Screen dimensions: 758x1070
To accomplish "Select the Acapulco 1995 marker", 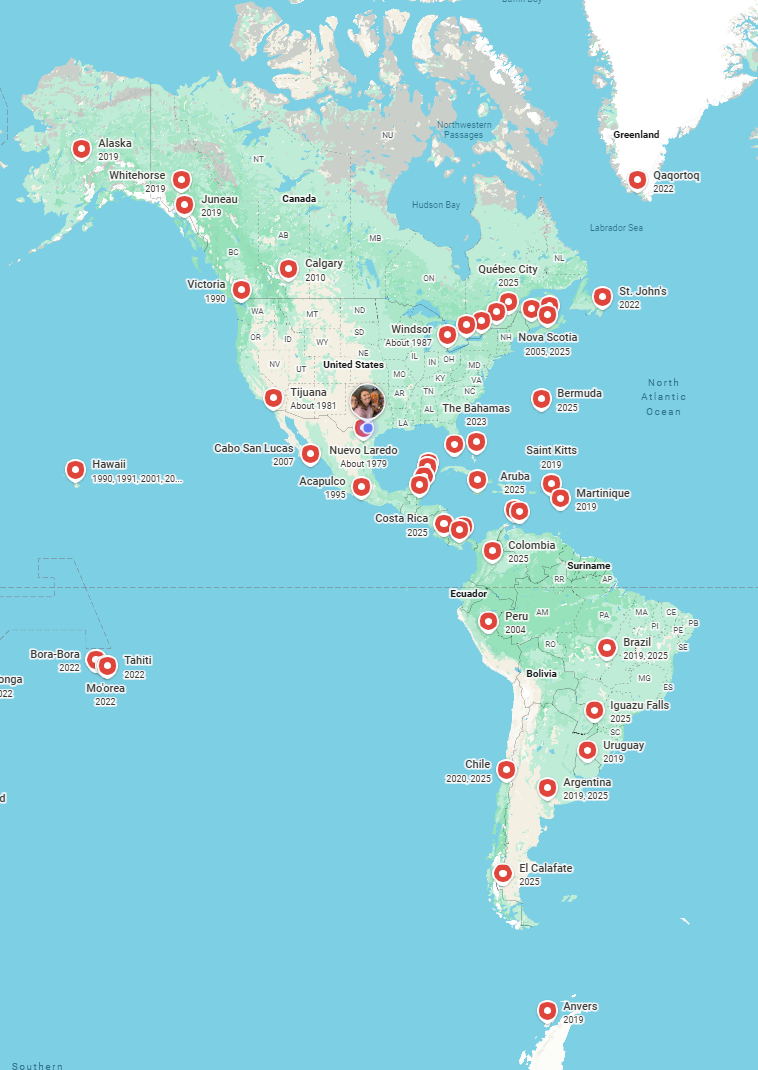I will pyautogui.click(x=361, y=488).
